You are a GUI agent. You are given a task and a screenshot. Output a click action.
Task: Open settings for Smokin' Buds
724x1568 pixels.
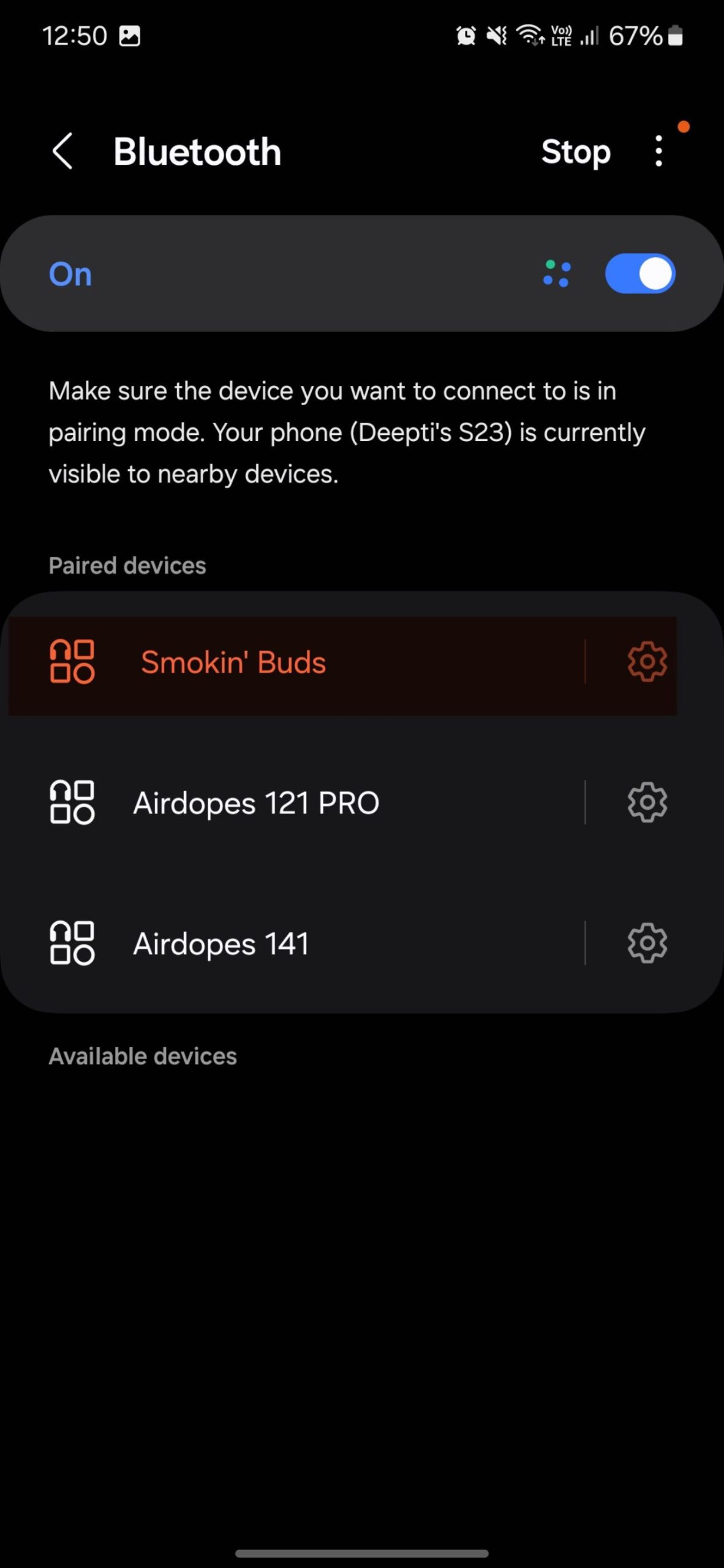coord(647,661)
